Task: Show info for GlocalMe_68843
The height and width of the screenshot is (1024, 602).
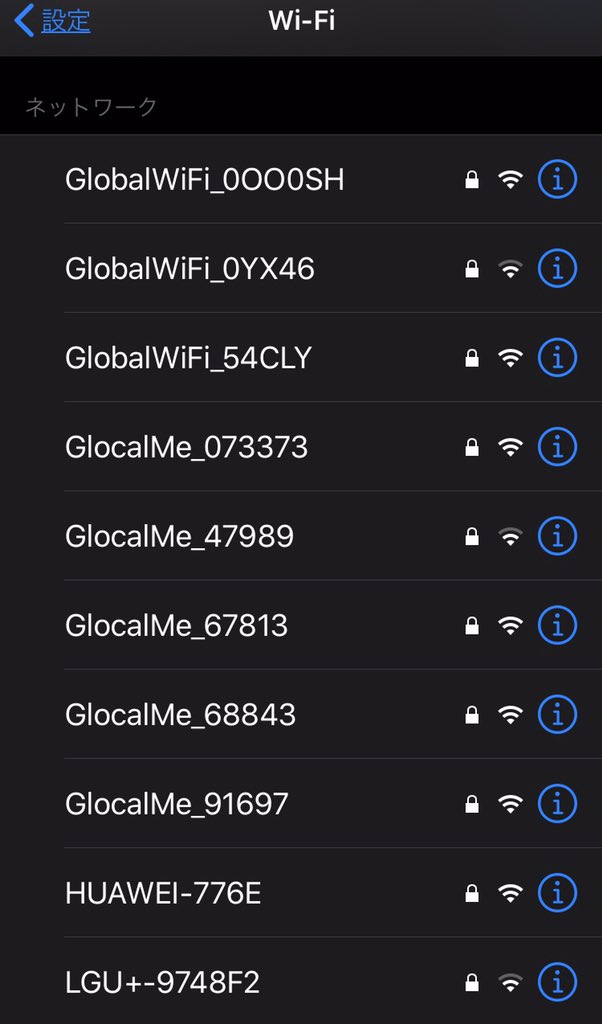Action: click(x=557, y=714)
